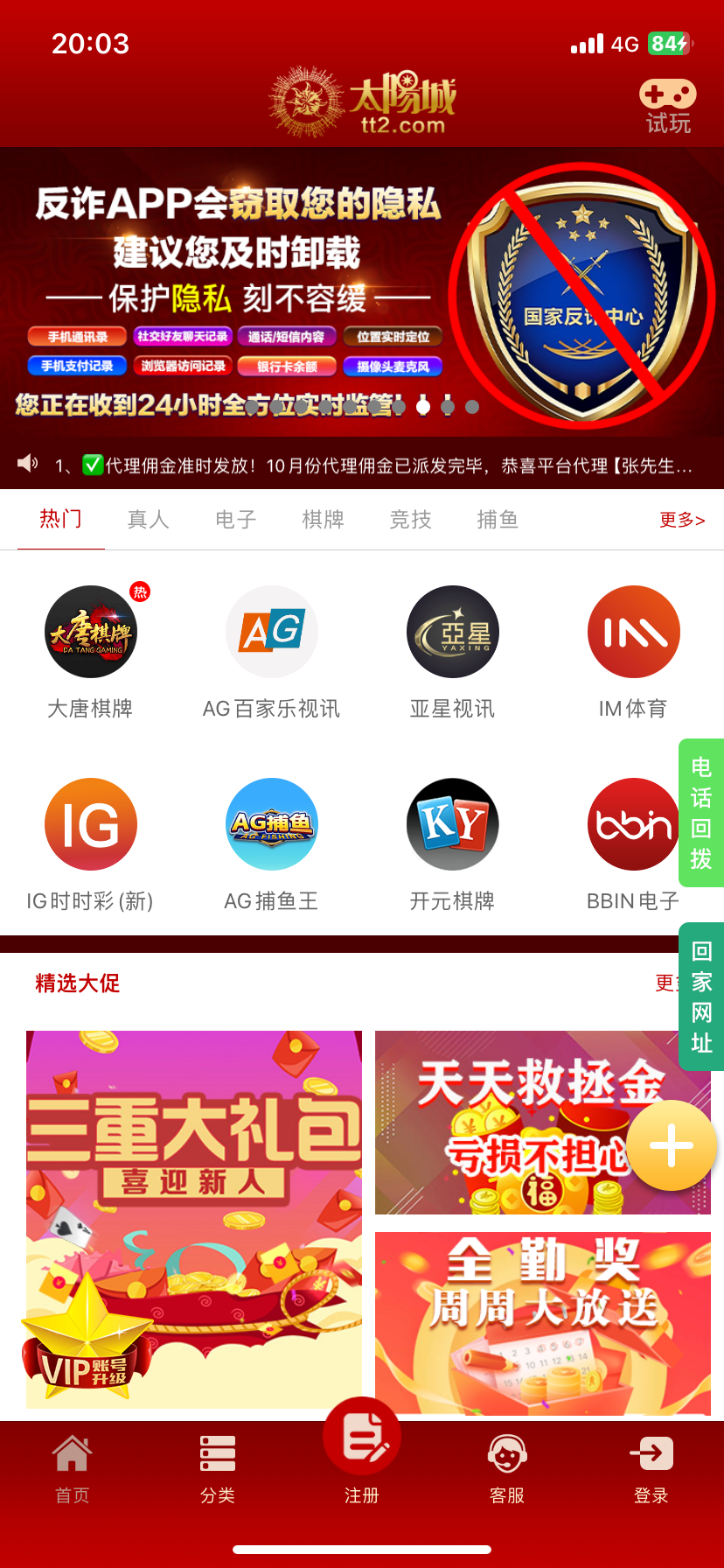Viewport: 724px width, 1568px height.
Task: Open 大唐棋牌 game
Action: tap(91, 632)
